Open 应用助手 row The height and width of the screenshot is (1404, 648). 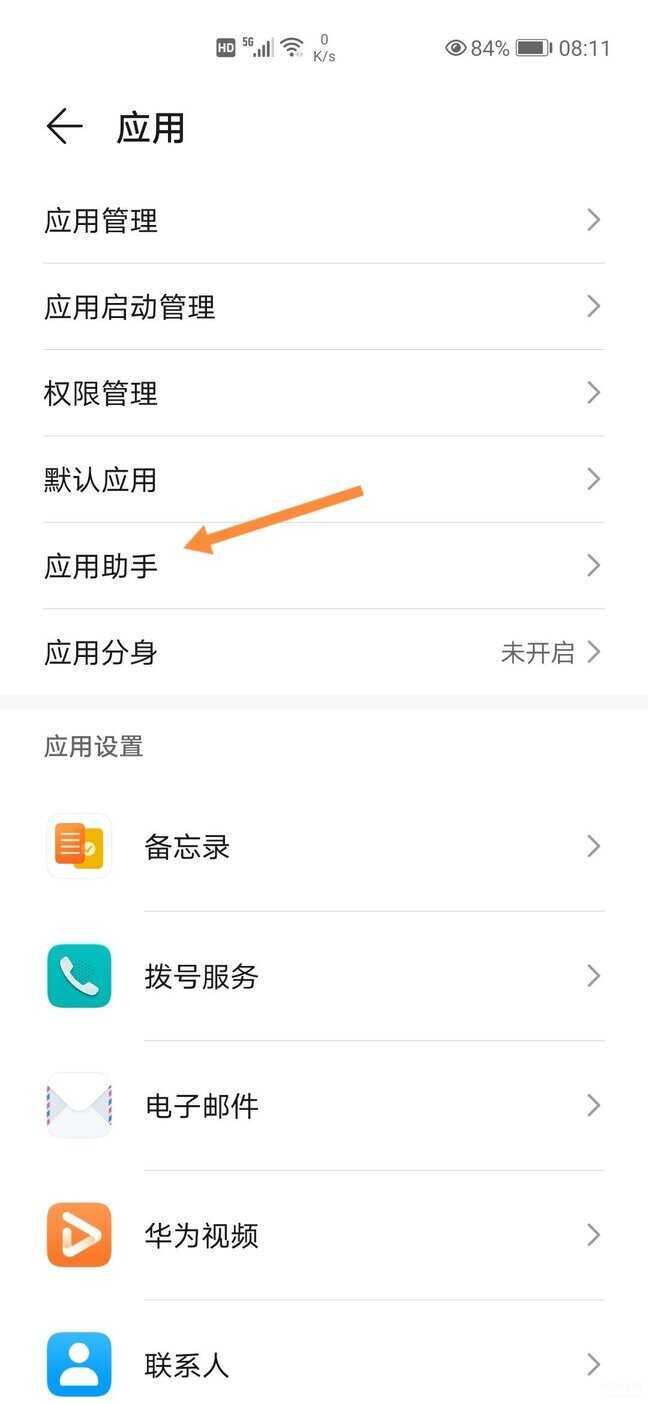(323, 566)
